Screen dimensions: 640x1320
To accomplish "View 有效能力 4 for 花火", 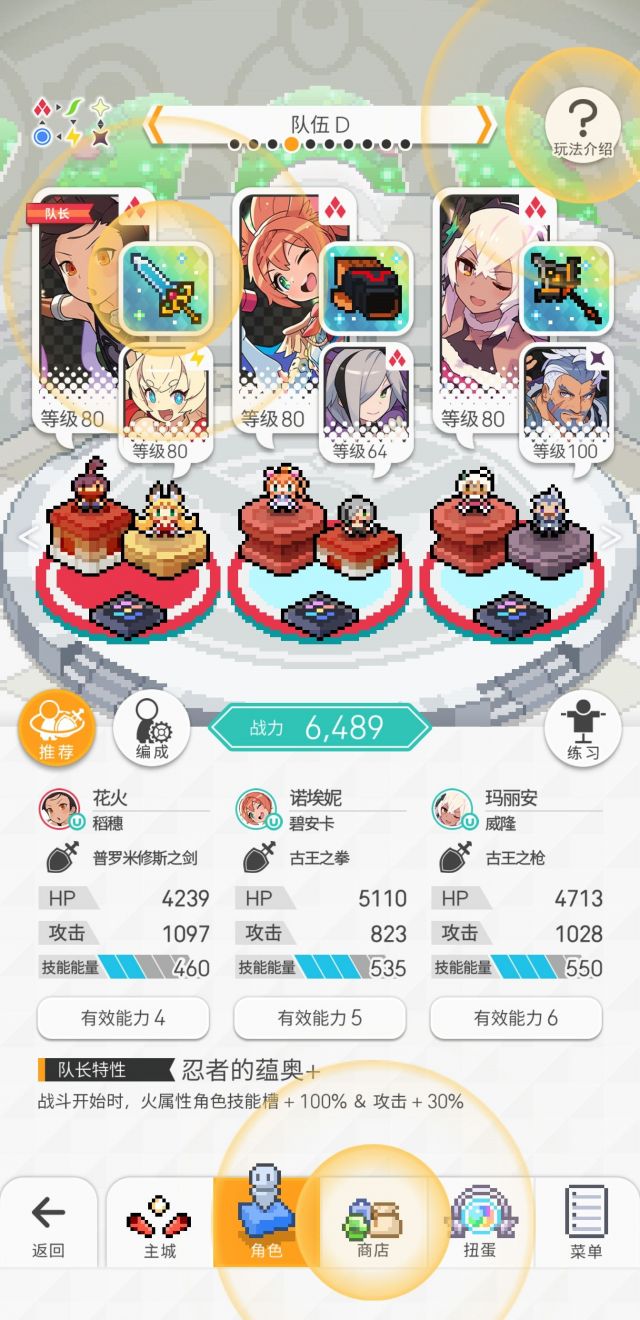I will (123, 1018).
